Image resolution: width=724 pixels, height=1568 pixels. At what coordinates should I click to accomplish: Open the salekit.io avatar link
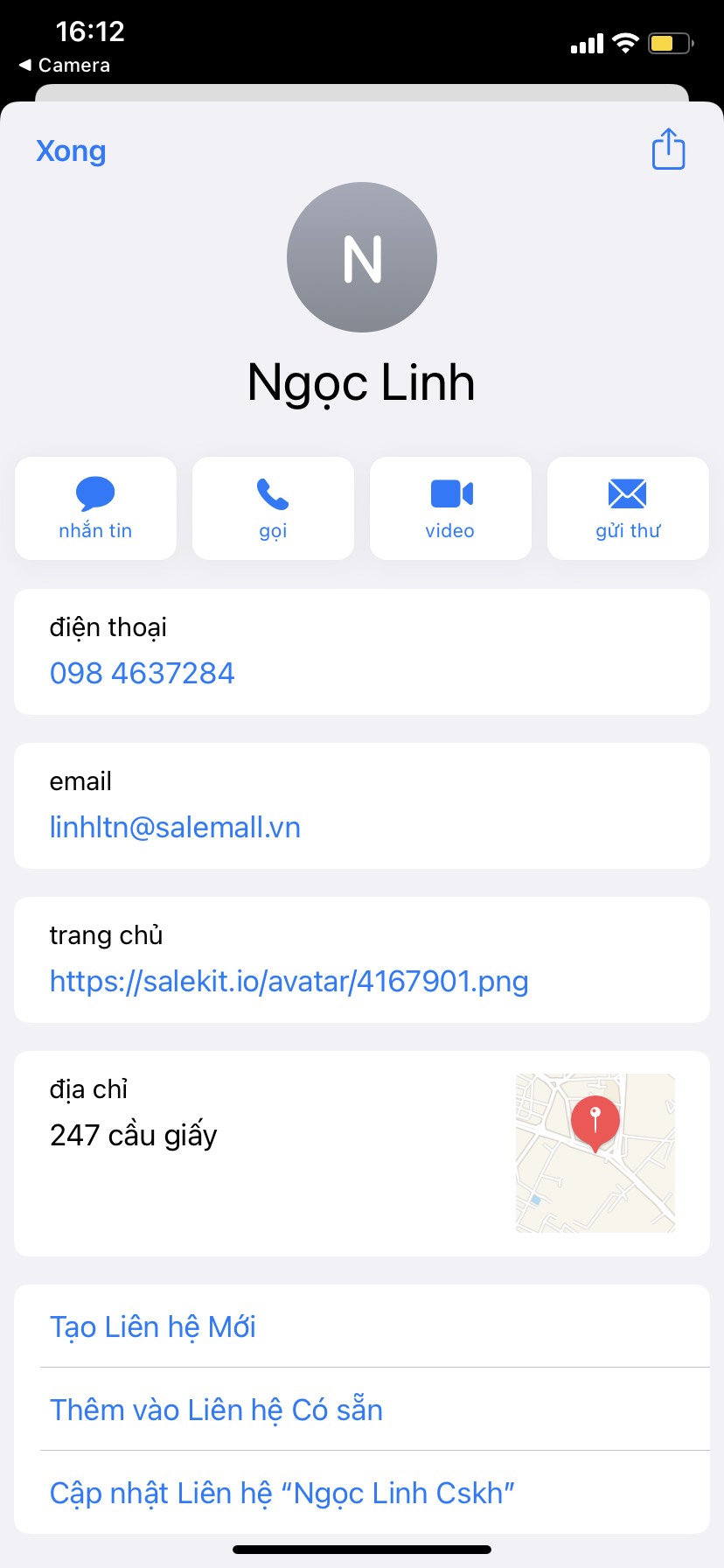pyautogui.click(x=289, y=982)
